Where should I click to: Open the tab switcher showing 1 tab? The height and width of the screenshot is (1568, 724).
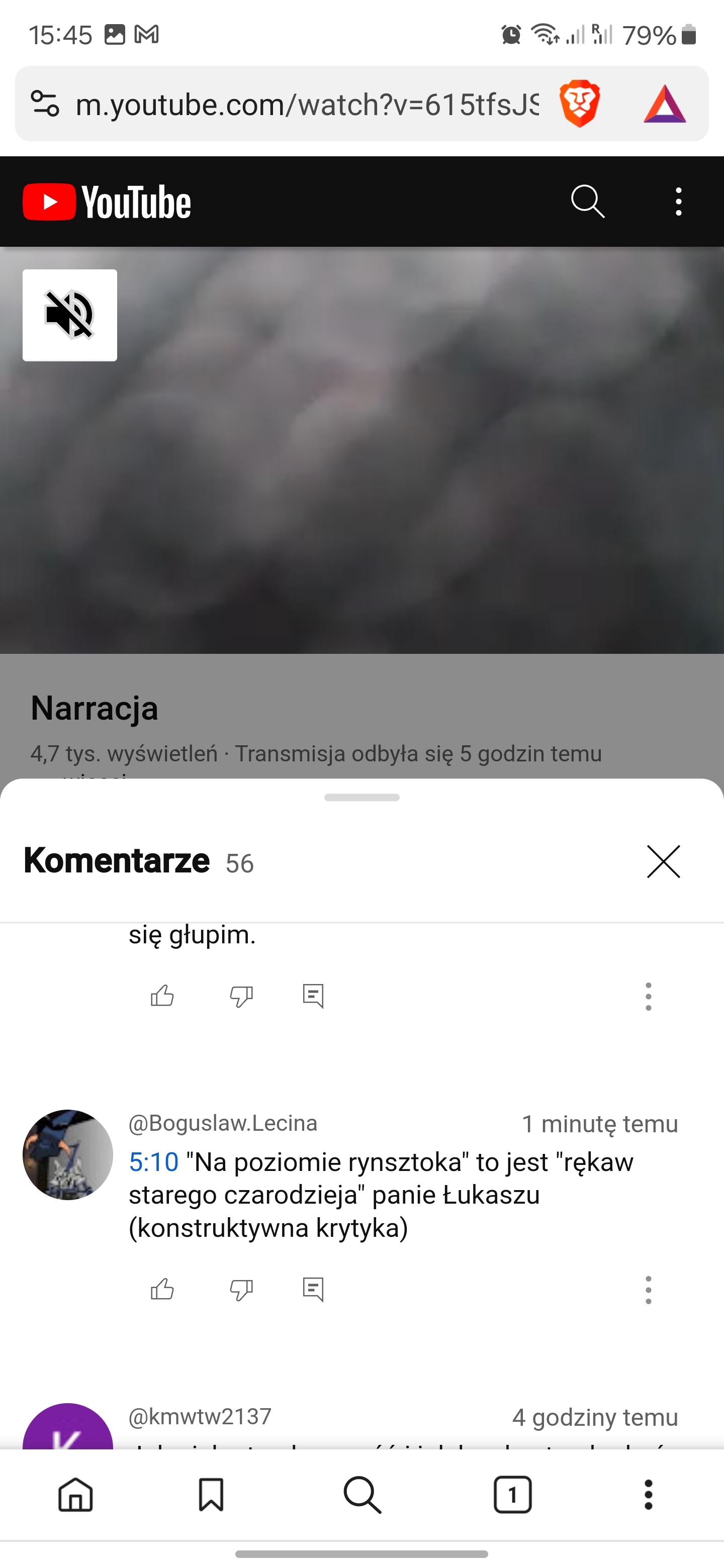[x=512, y=1495]
